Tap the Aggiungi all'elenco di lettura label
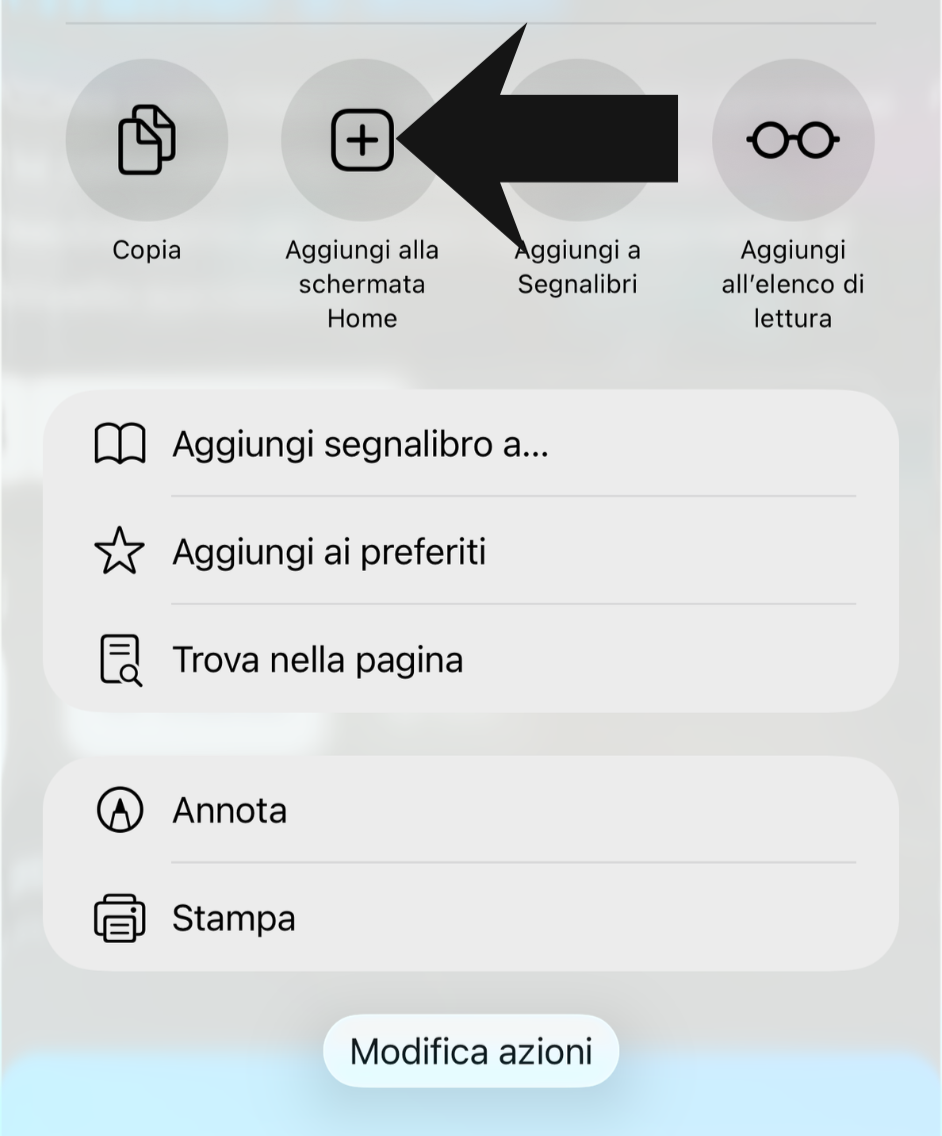 click(793, 283)
